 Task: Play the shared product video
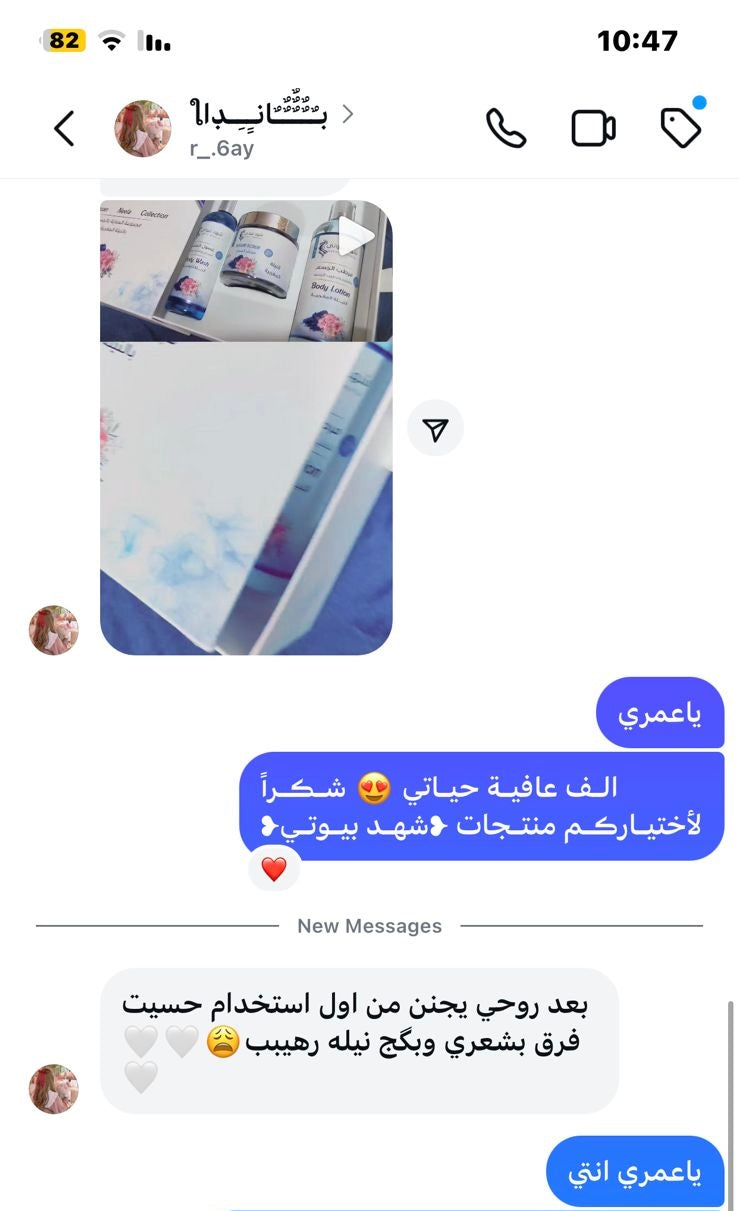click(x=356, y=237)
